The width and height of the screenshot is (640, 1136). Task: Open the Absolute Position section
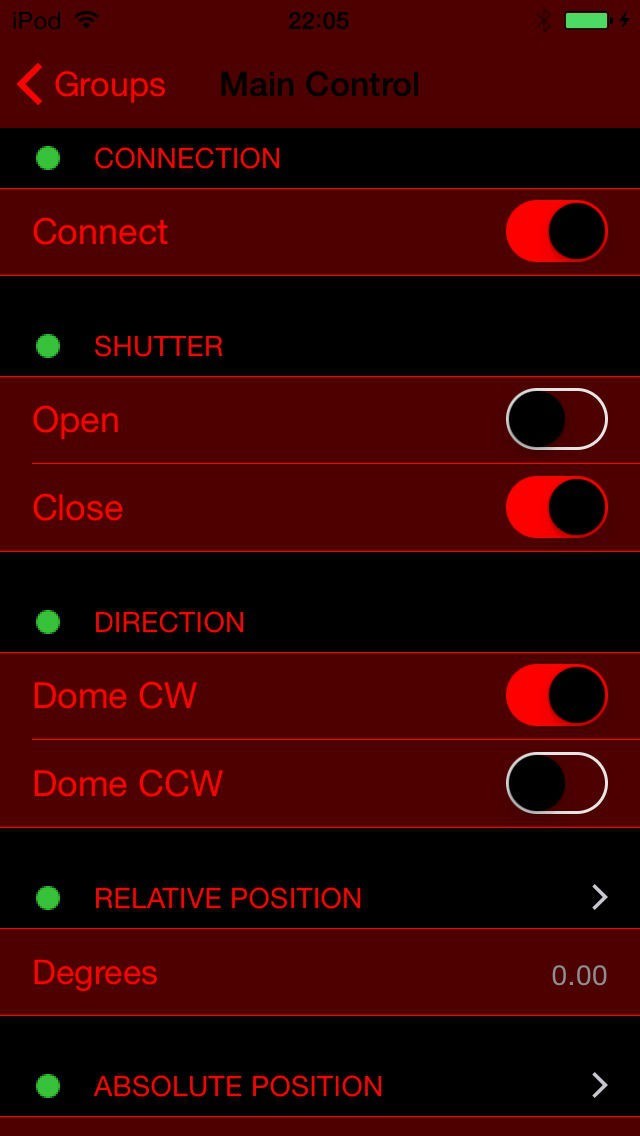coord(320,1086)
